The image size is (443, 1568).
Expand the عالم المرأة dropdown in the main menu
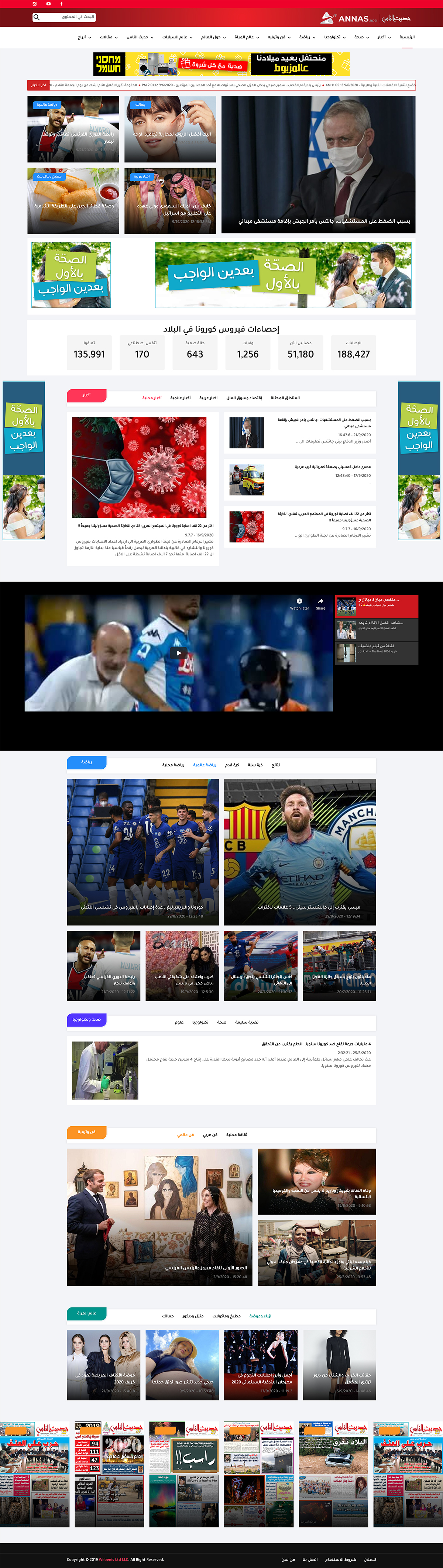point(247,37)
